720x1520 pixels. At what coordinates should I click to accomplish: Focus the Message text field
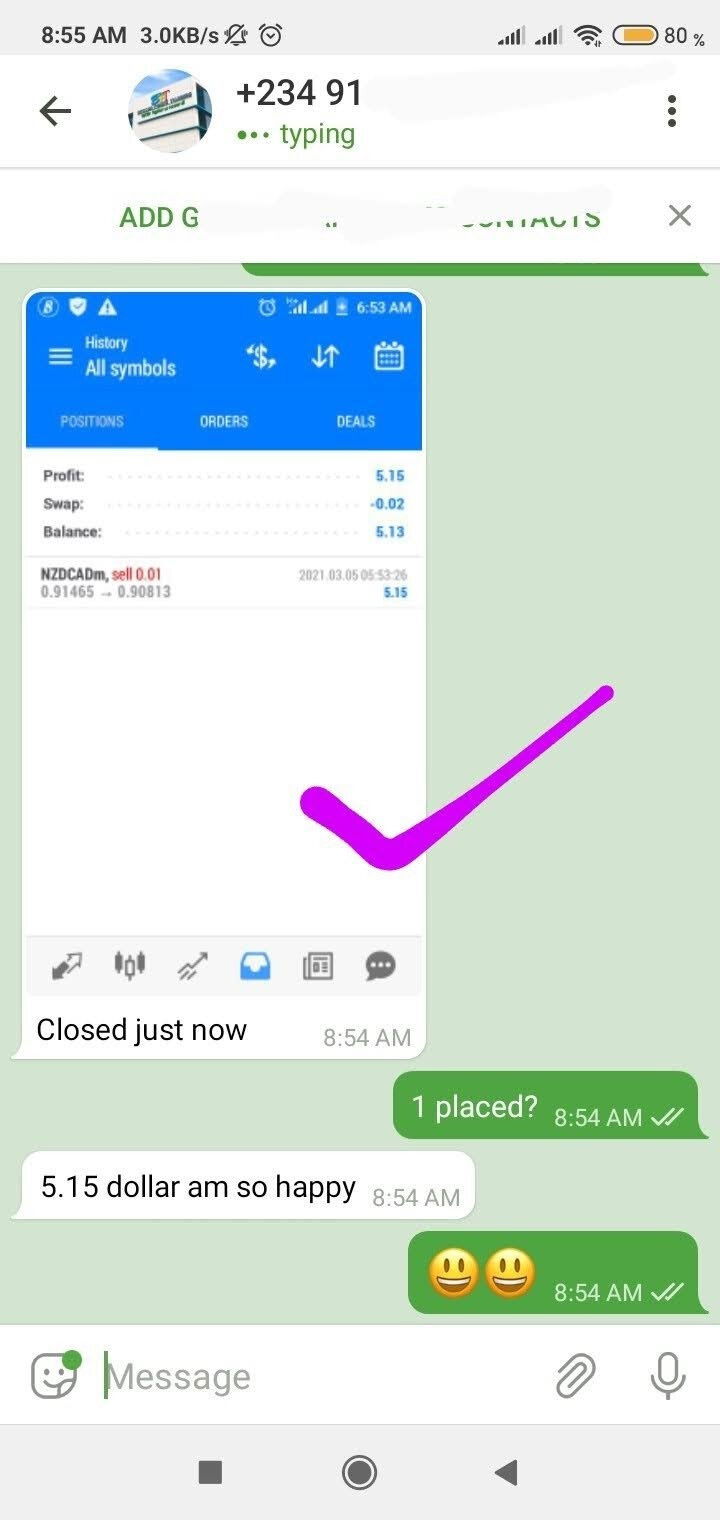320,1377
